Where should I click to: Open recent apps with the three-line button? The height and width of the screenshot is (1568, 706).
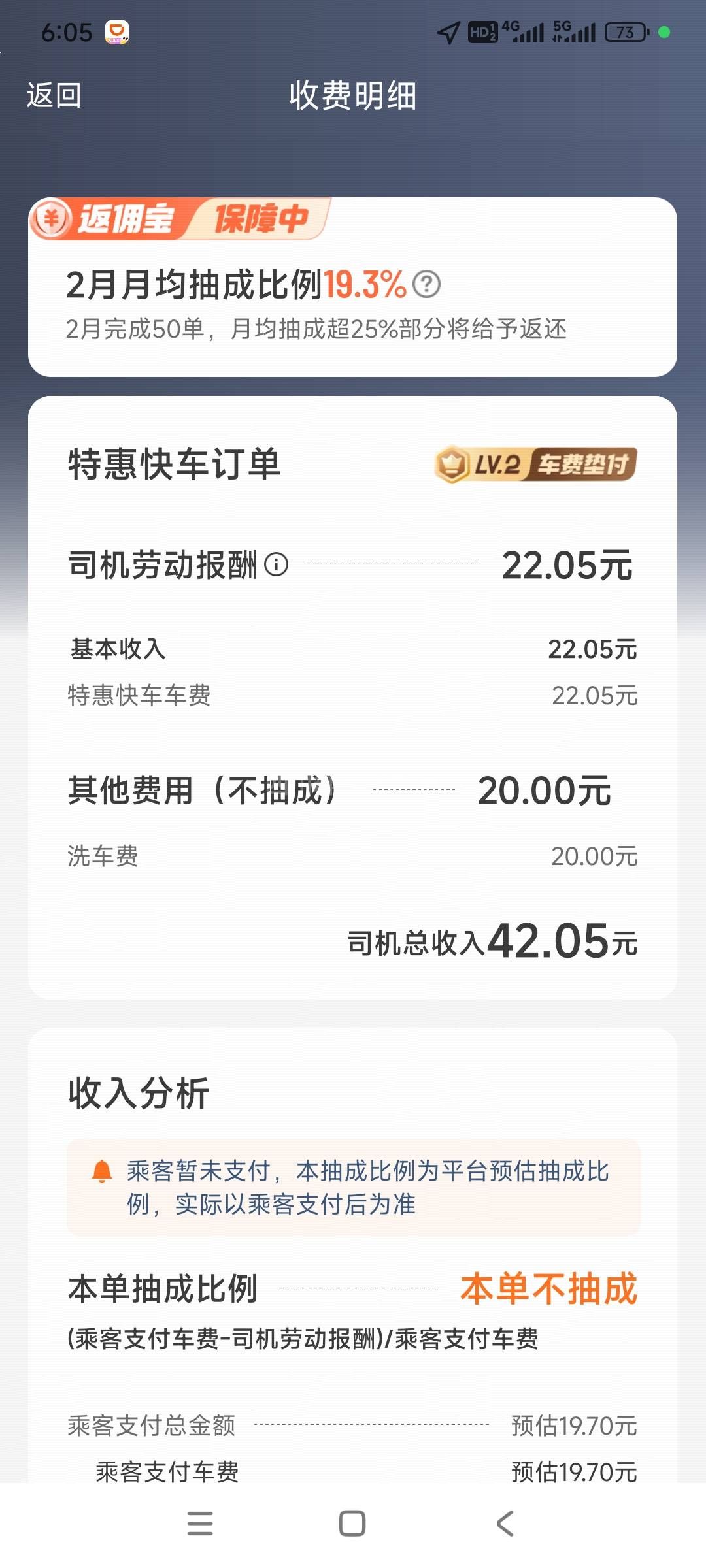(x=200, y=1524)
